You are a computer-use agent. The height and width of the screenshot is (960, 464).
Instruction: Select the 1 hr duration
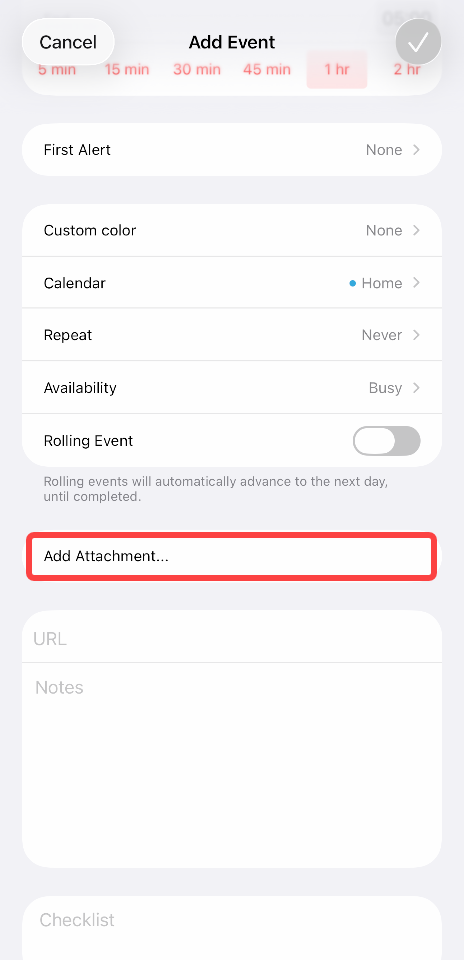pos(337,69)
